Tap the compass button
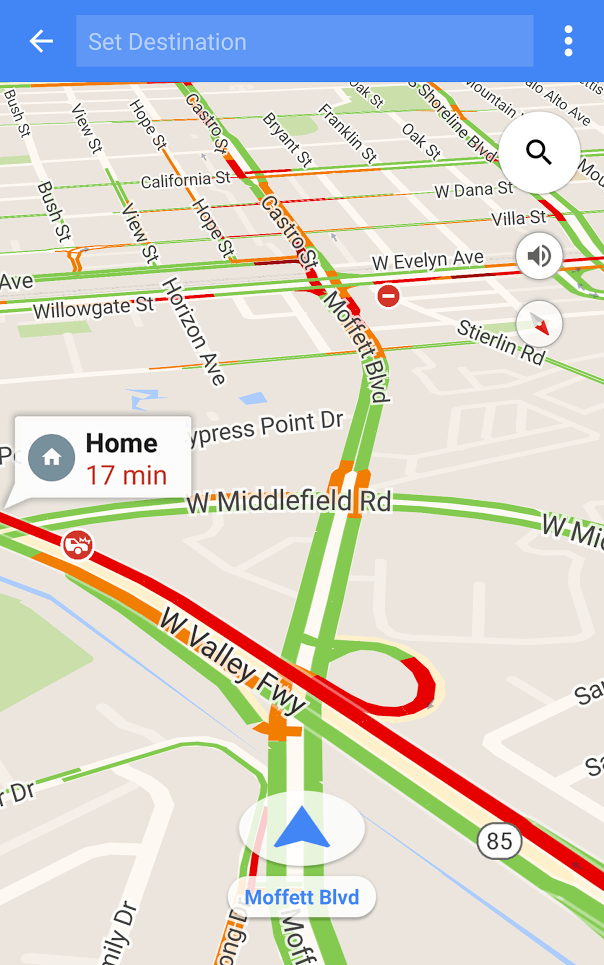Image resolution: width=604 pixels, height=965 pixels. 540,324
